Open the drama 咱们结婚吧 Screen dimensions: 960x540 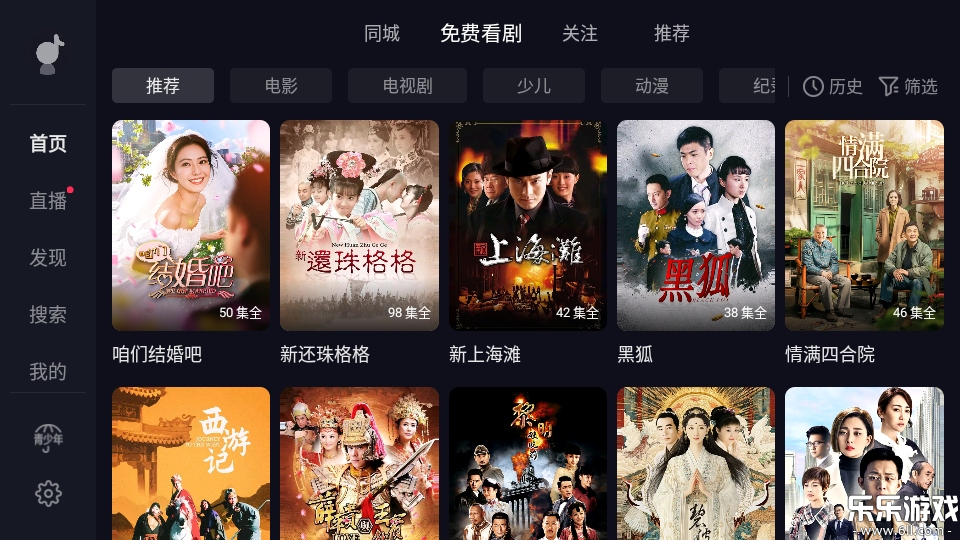(x=191, y=225)
